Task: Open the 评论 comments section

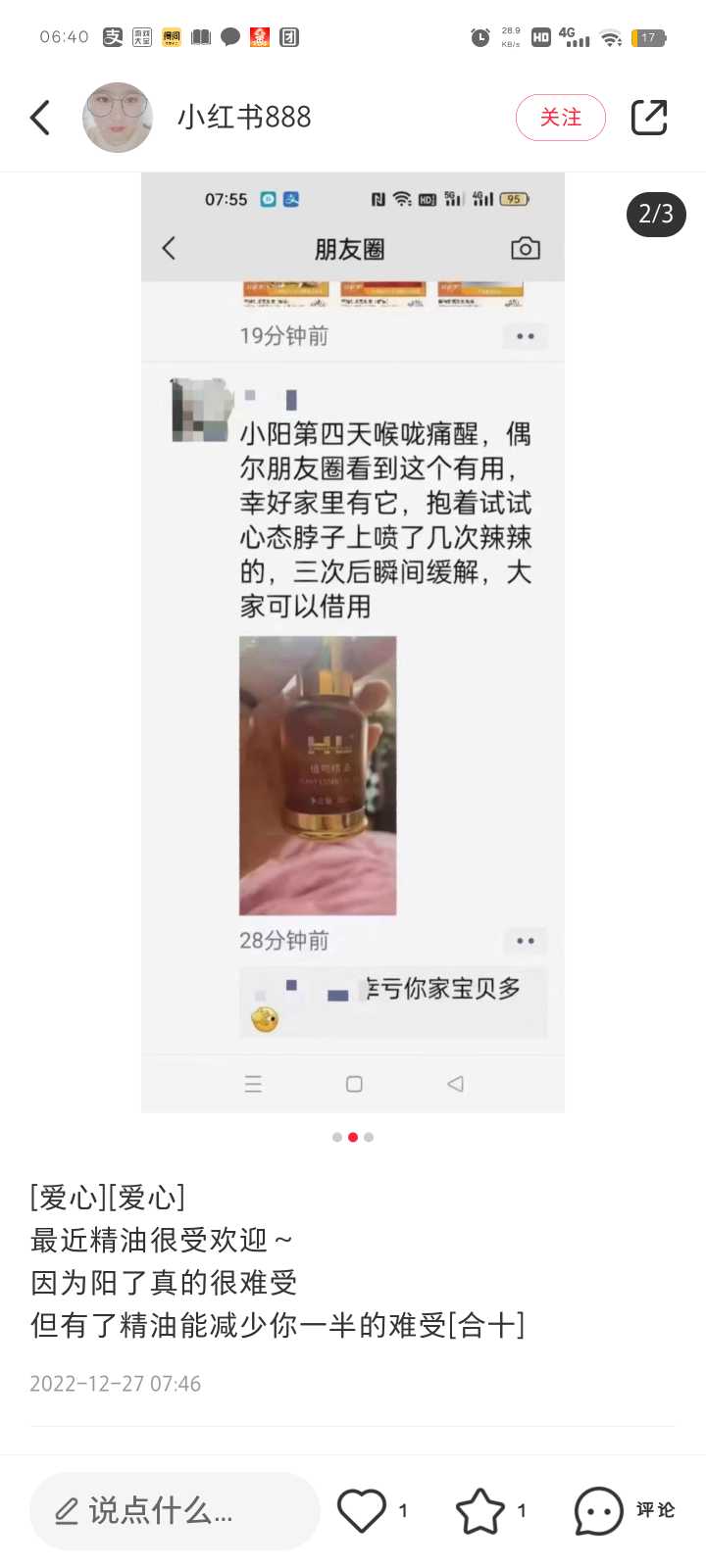Action: pyautogui.click(x=625, y=1510)
